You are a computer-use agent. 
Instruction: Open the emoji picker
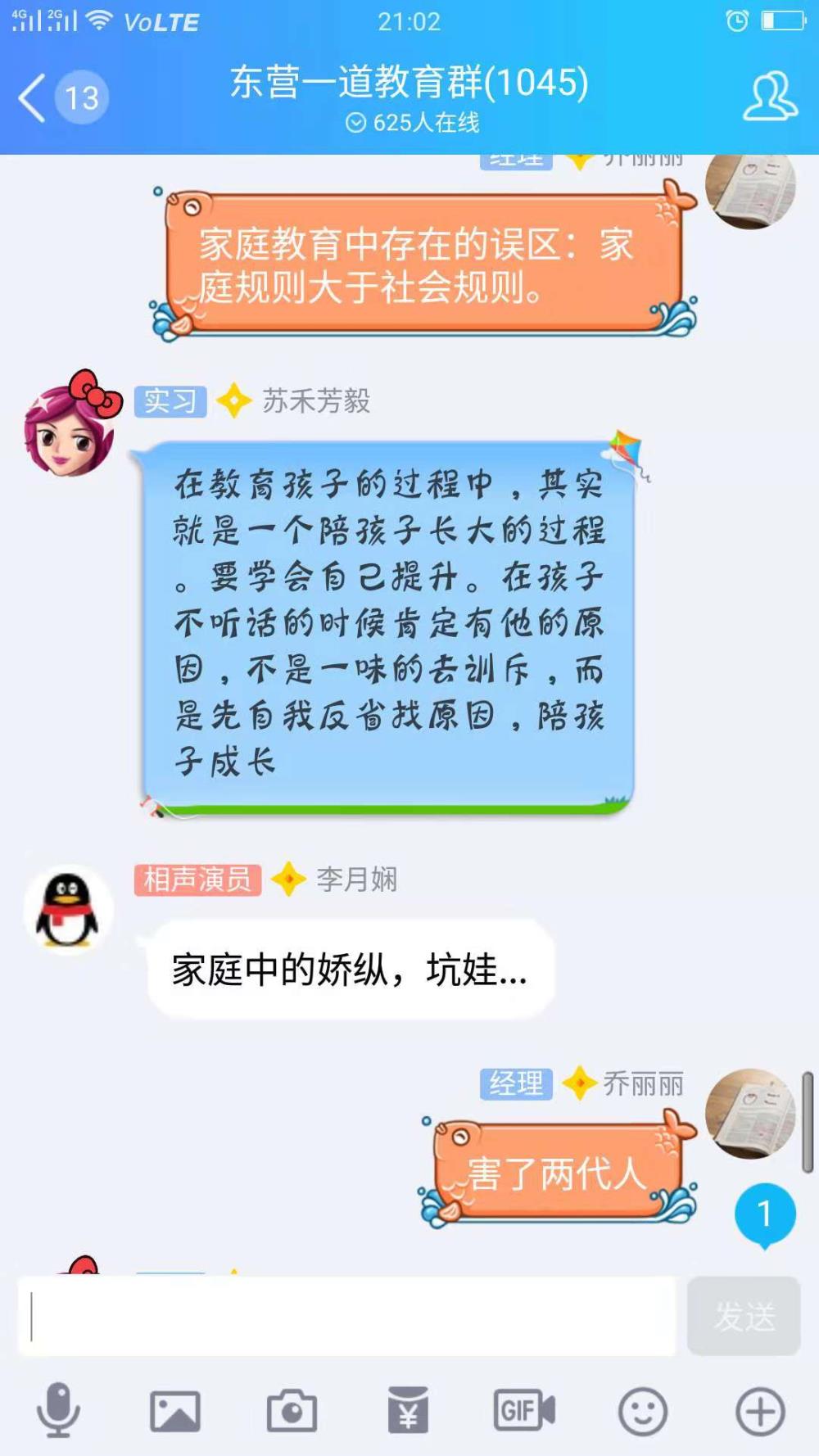(x=642, y=1411)
